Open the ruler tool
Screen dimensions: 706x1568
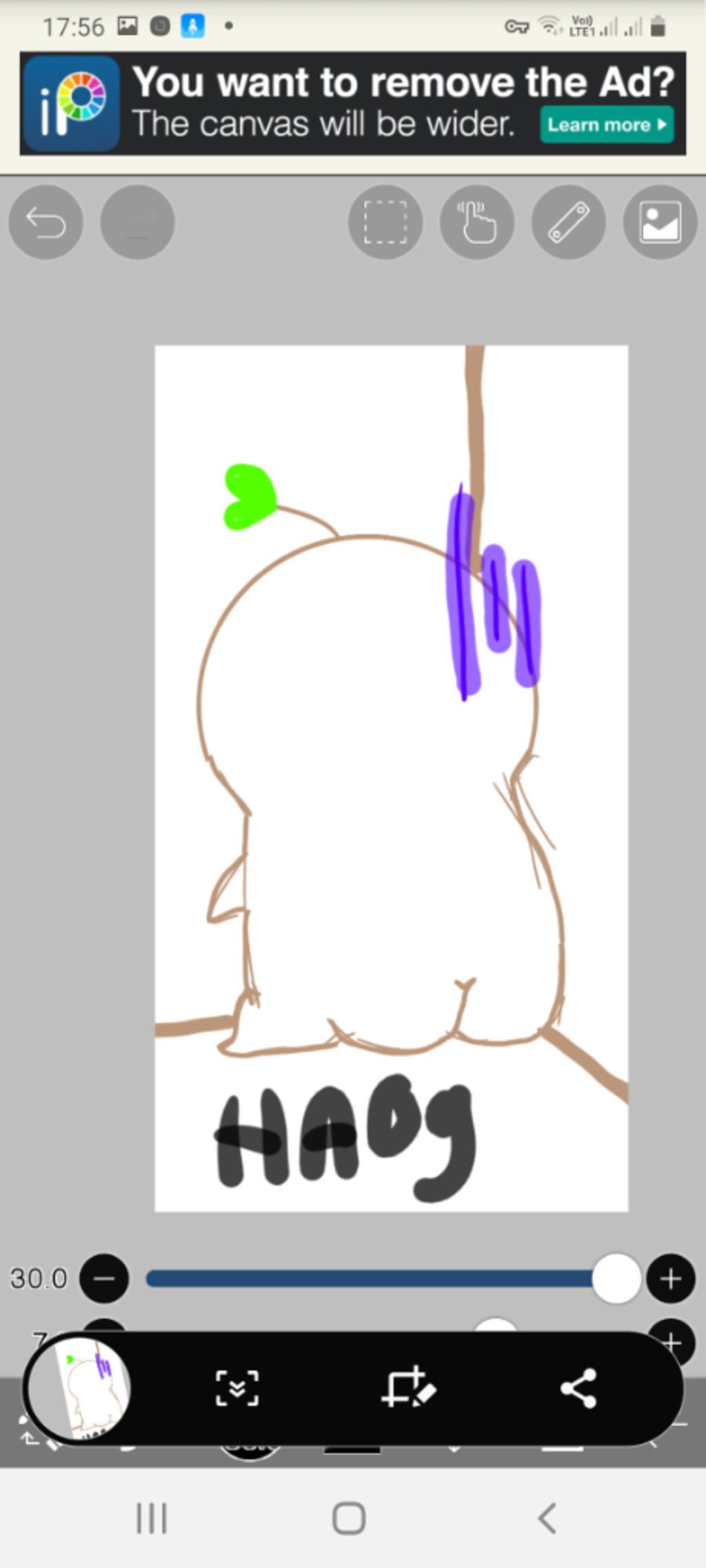[569, 222]
